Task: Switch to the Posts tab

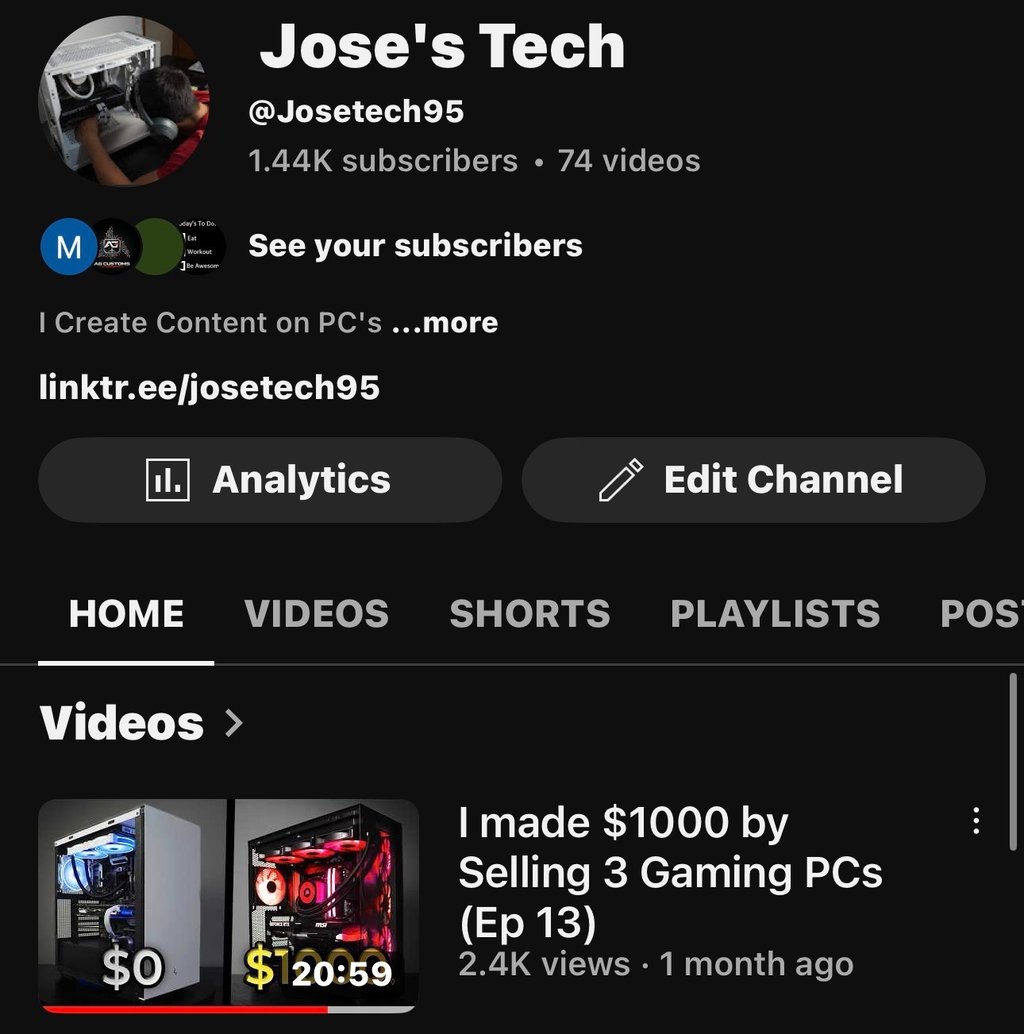Action: tap(980, 614)
